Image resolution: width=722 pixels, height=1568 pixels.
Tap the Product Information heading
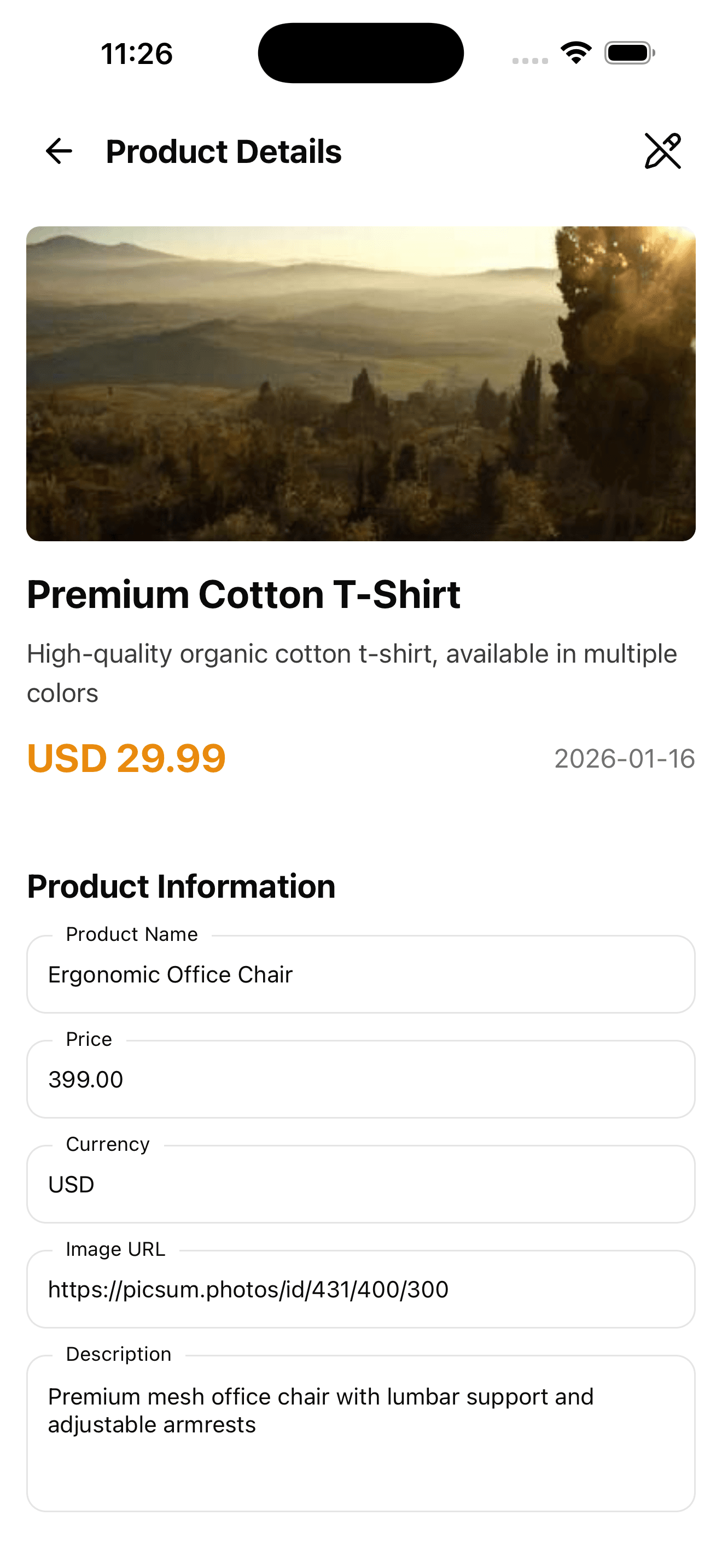(180, 887)
